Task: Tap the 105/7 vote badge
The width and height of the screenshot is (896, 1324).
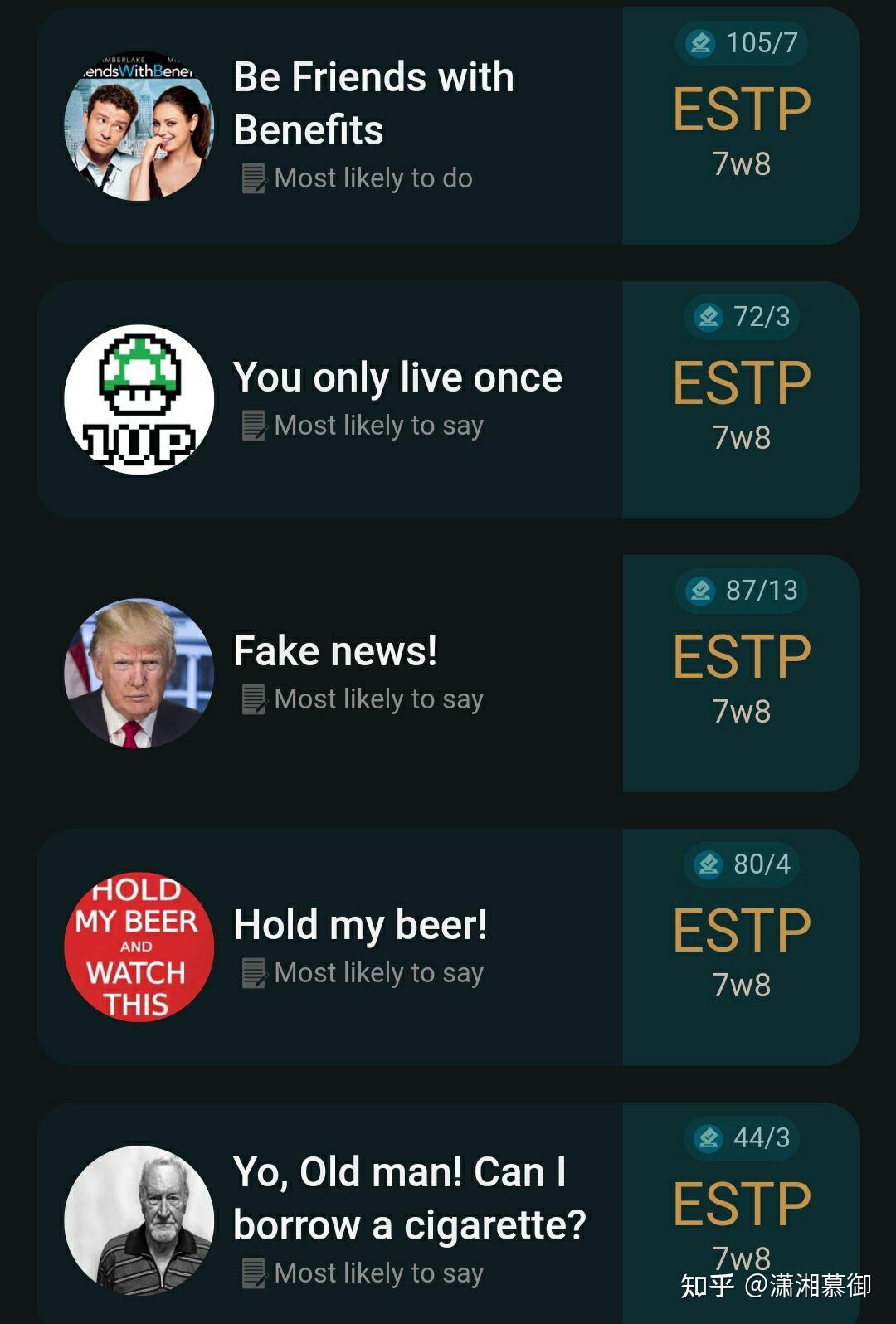Action: point(742,42)
